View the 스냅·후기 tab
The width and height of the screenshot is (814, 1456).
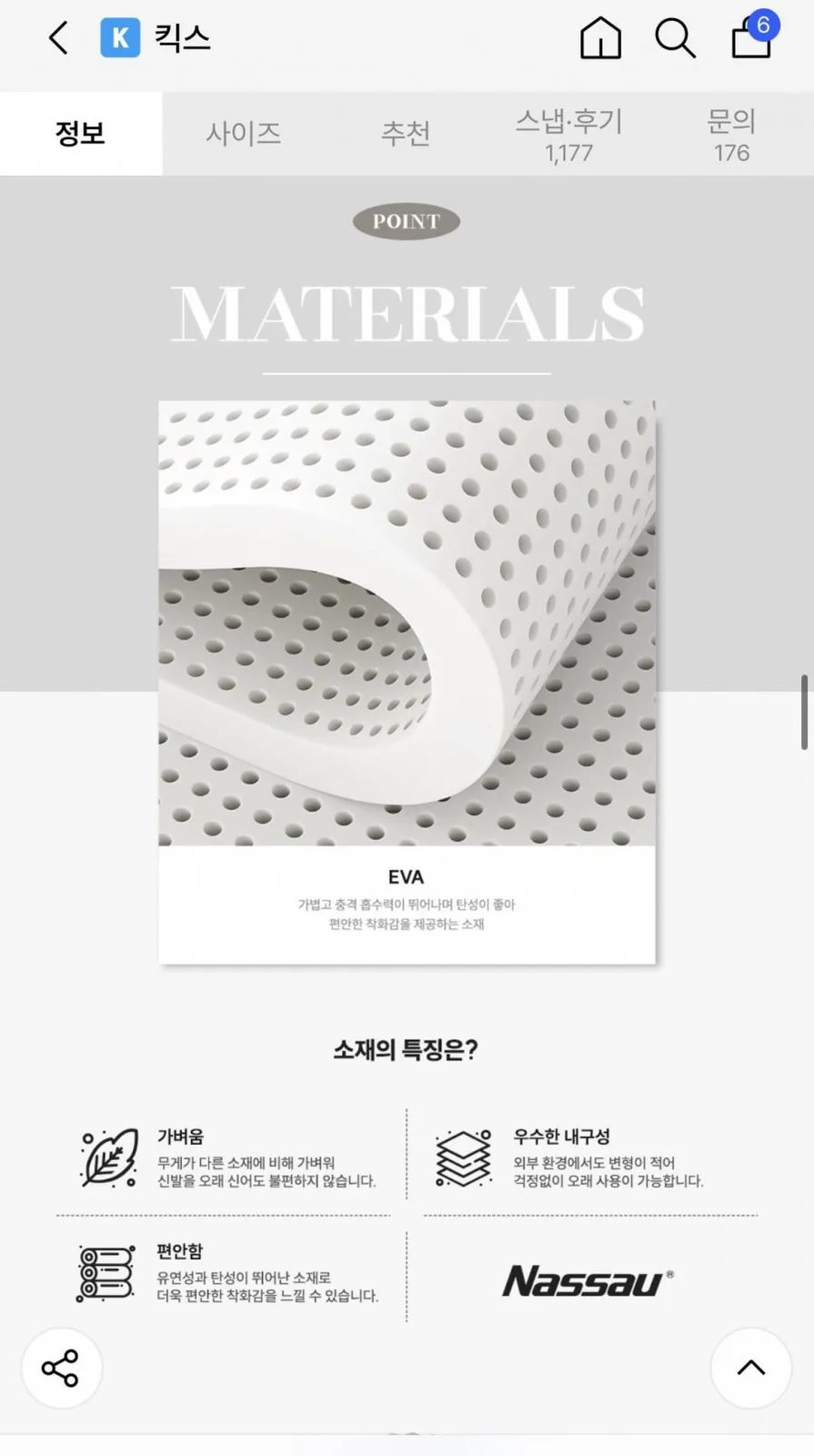tap(569, 134)
